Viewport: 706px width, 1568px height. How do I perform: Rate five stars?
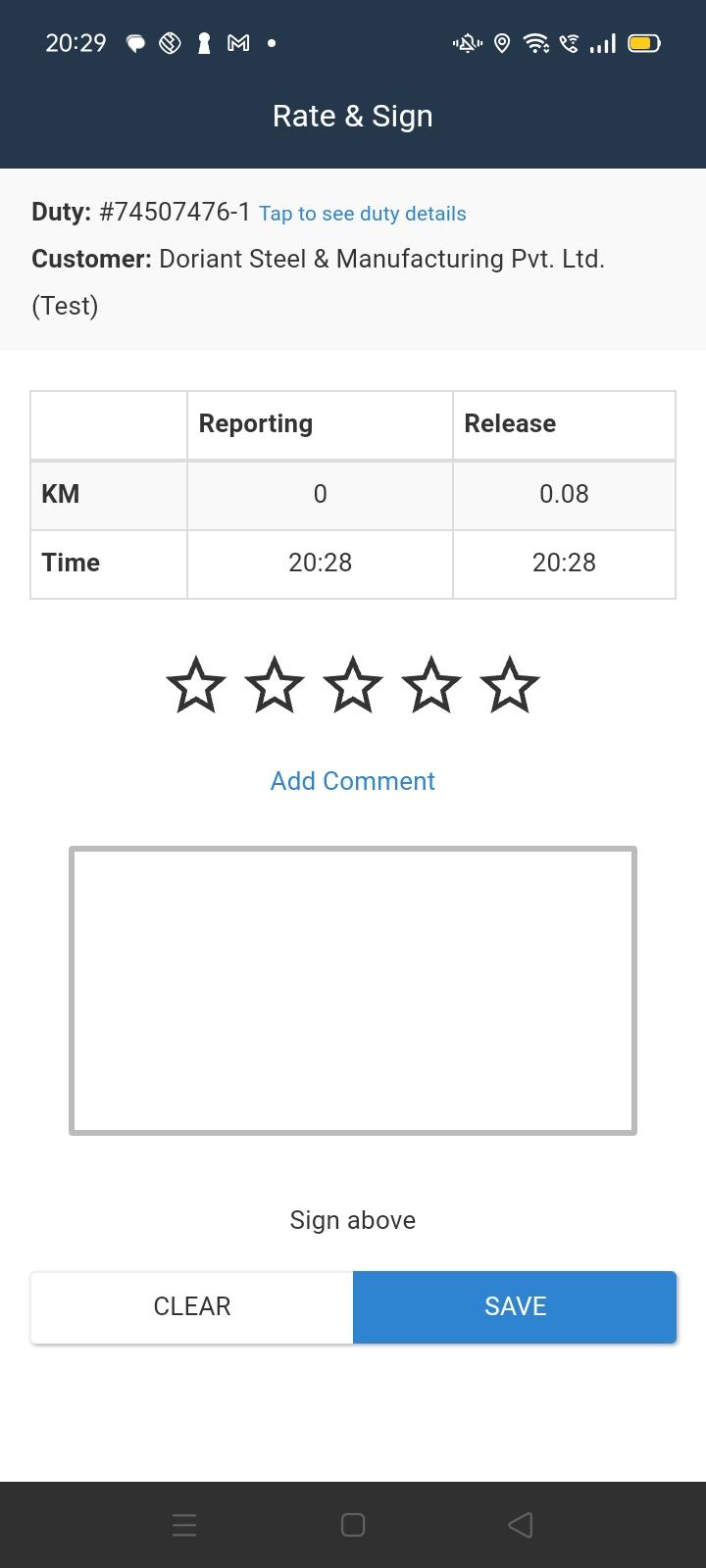pyautogui.click(x=510, y=685)
